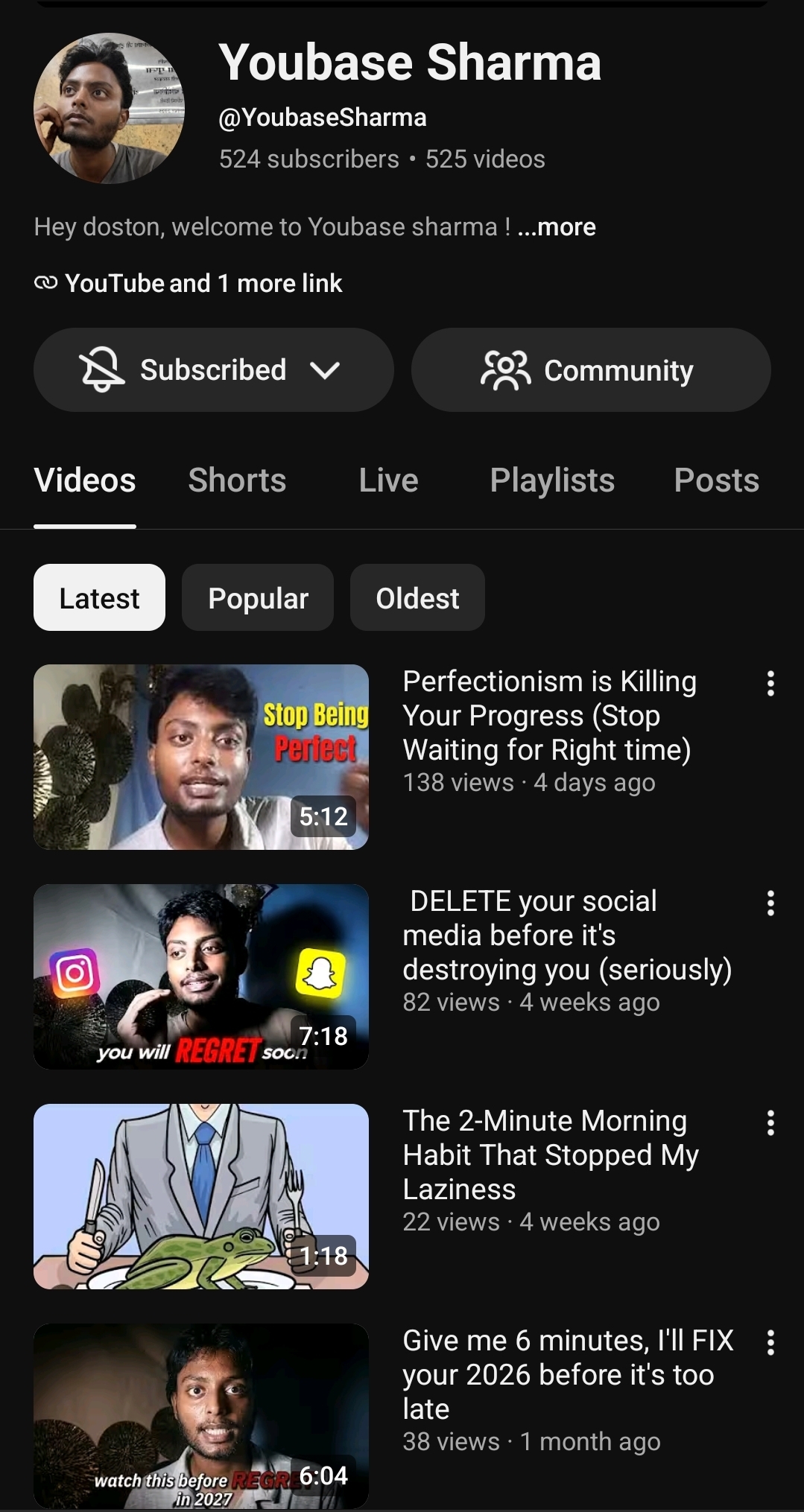
Task: Switch to the Playlists tab
Action: point(552,480)
